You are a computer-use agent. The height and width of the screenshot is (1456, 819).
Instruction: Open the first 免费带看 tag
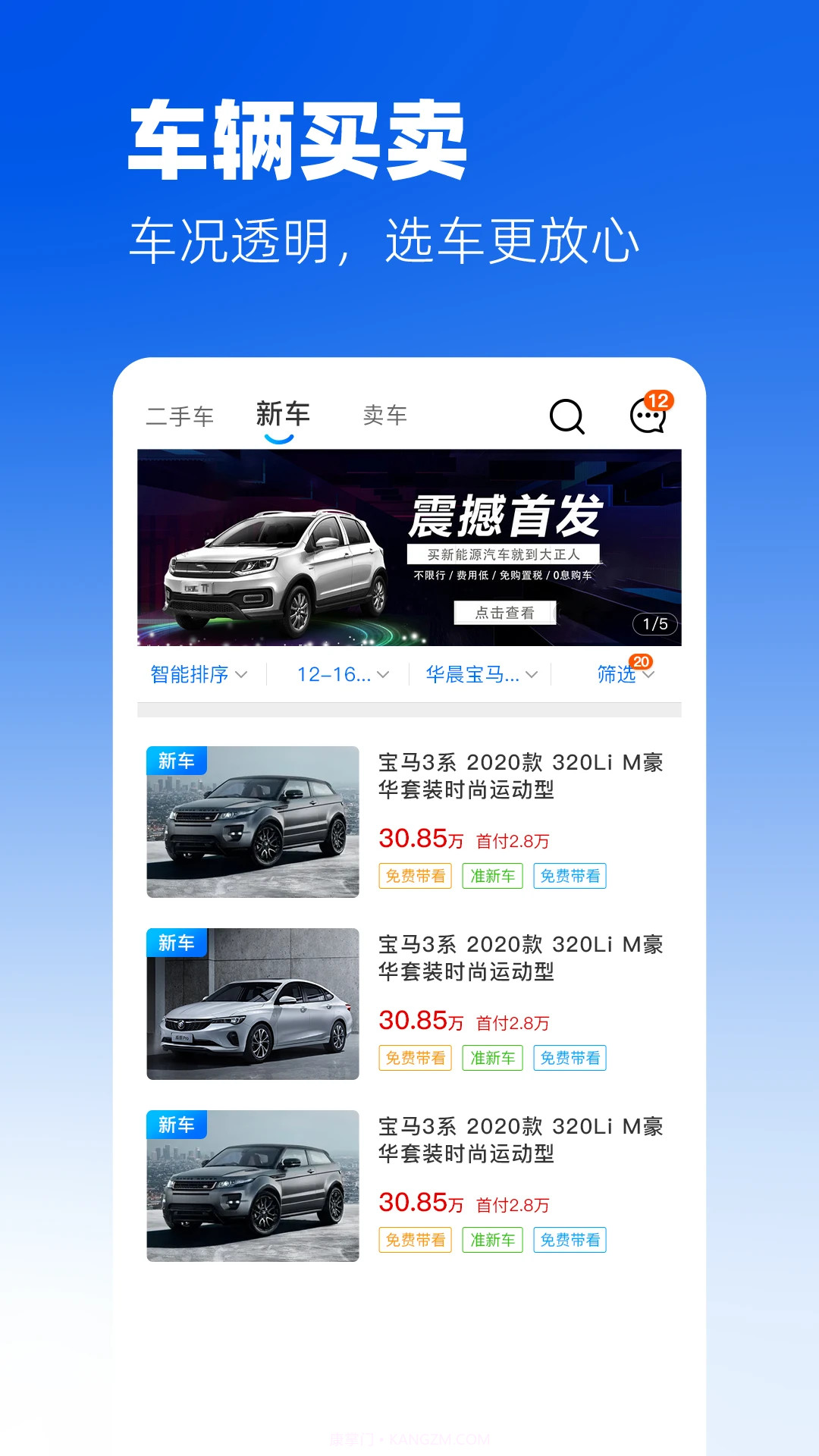414,876
